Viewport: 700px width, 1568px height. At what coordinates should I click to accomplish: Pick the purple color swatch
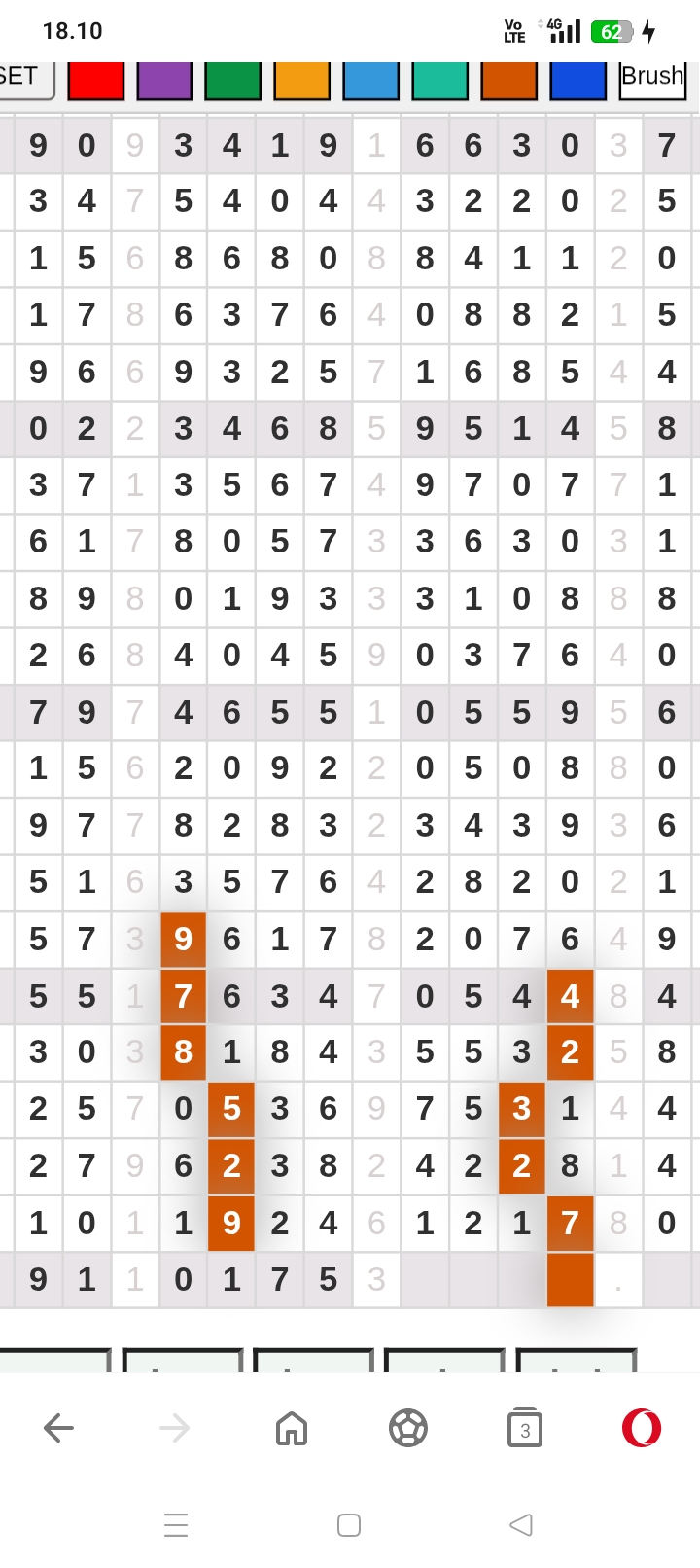pos(164,80)
